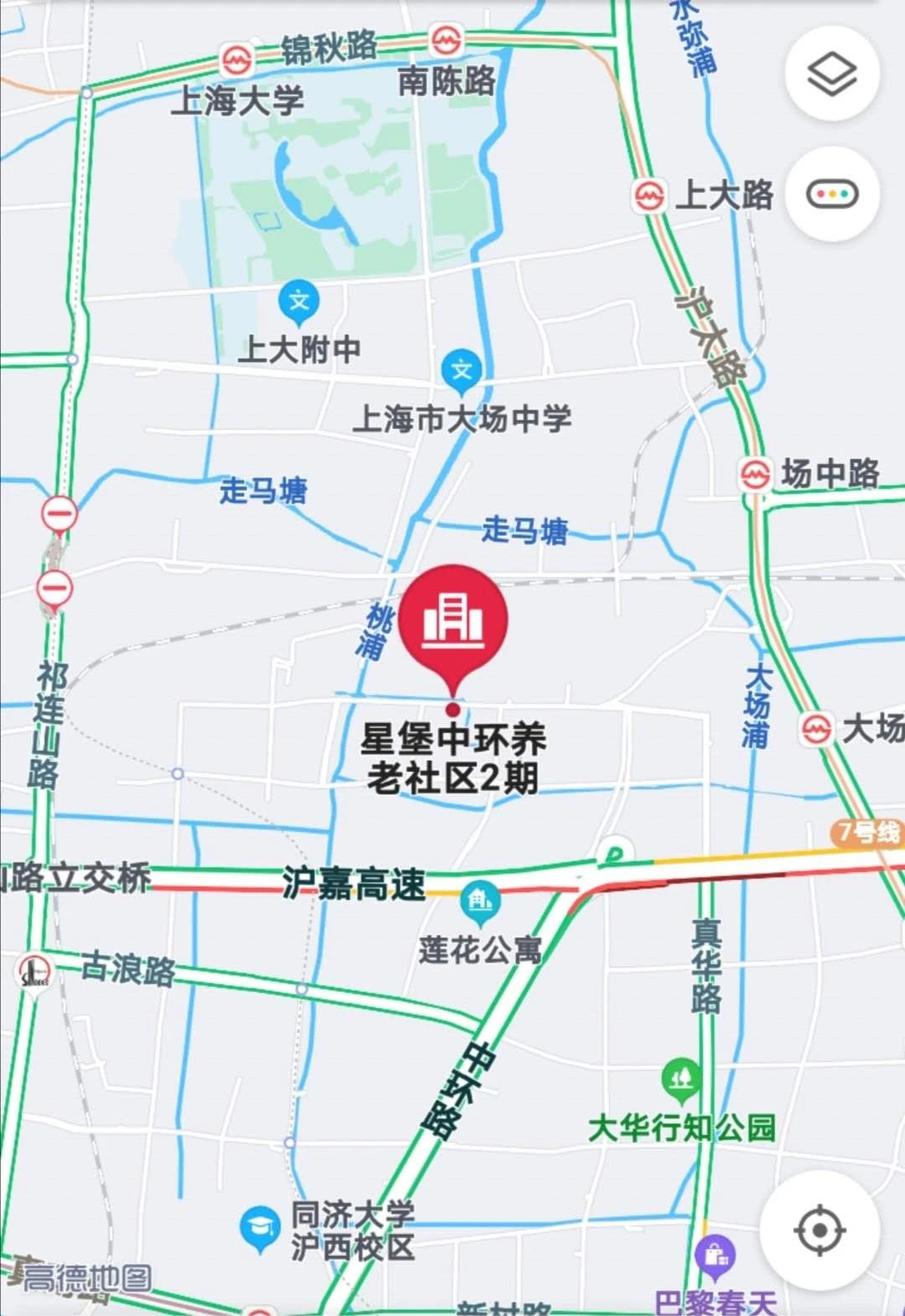Viewport: 905px width, 1316px height.
Task: Tap the 场中路 metro station icon
Action: tap(755, 474)
